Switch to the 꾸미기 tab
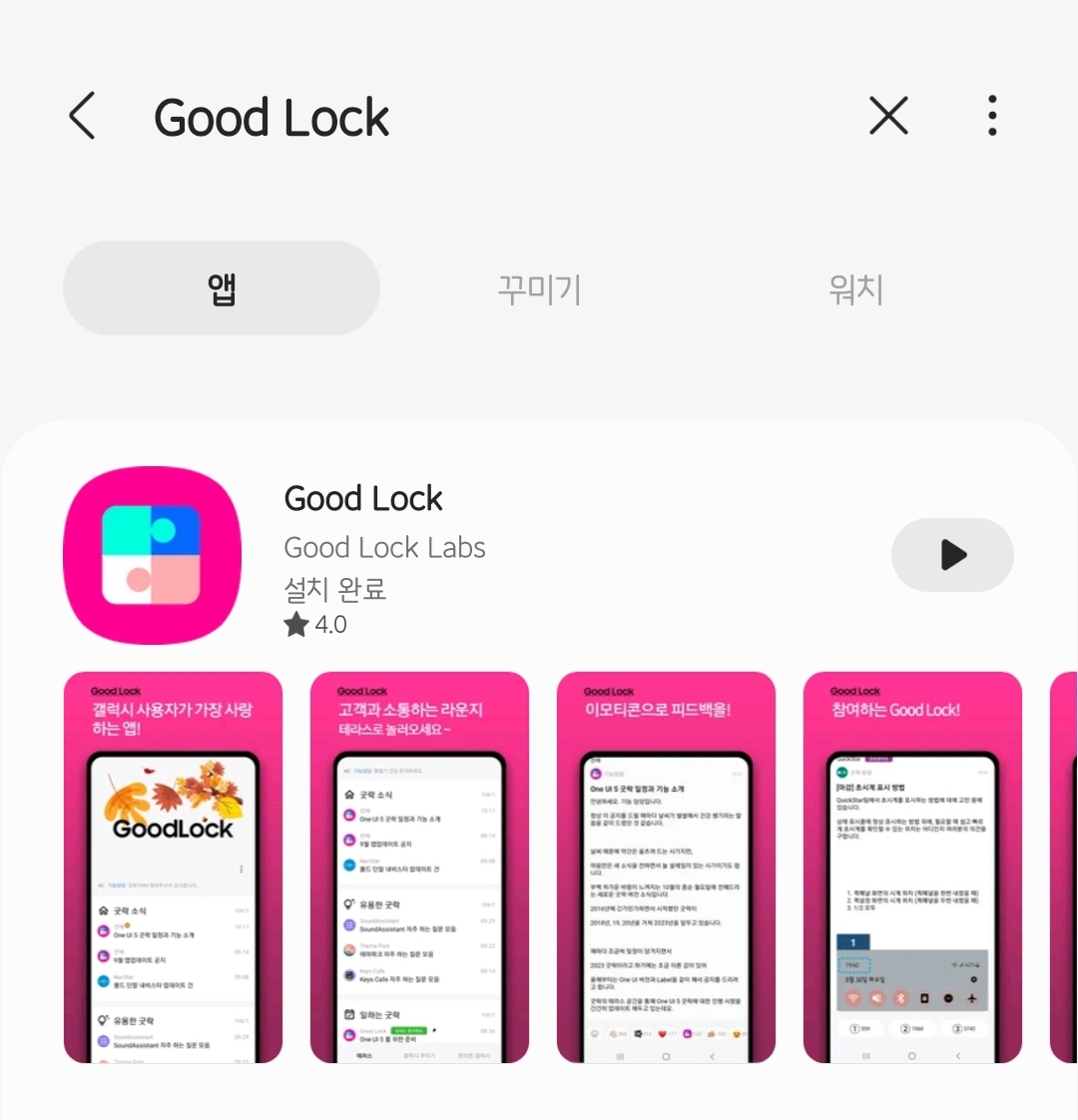 pyautogui.click(x=539, y=289)
